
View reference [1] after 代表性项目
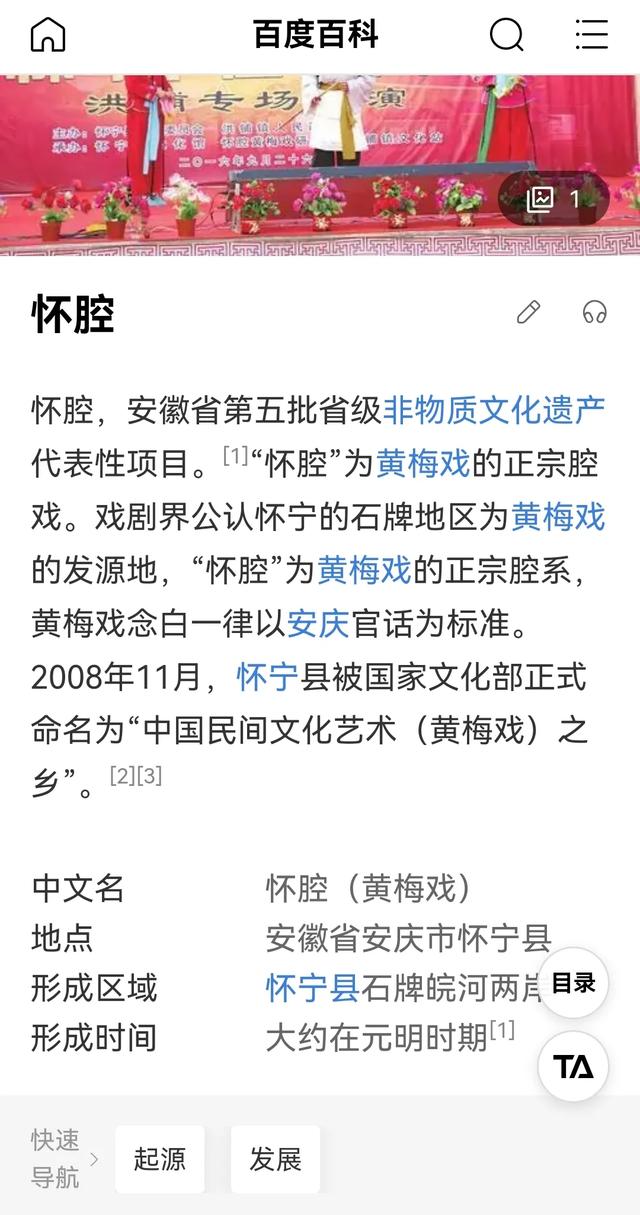[x=235, y=455]
